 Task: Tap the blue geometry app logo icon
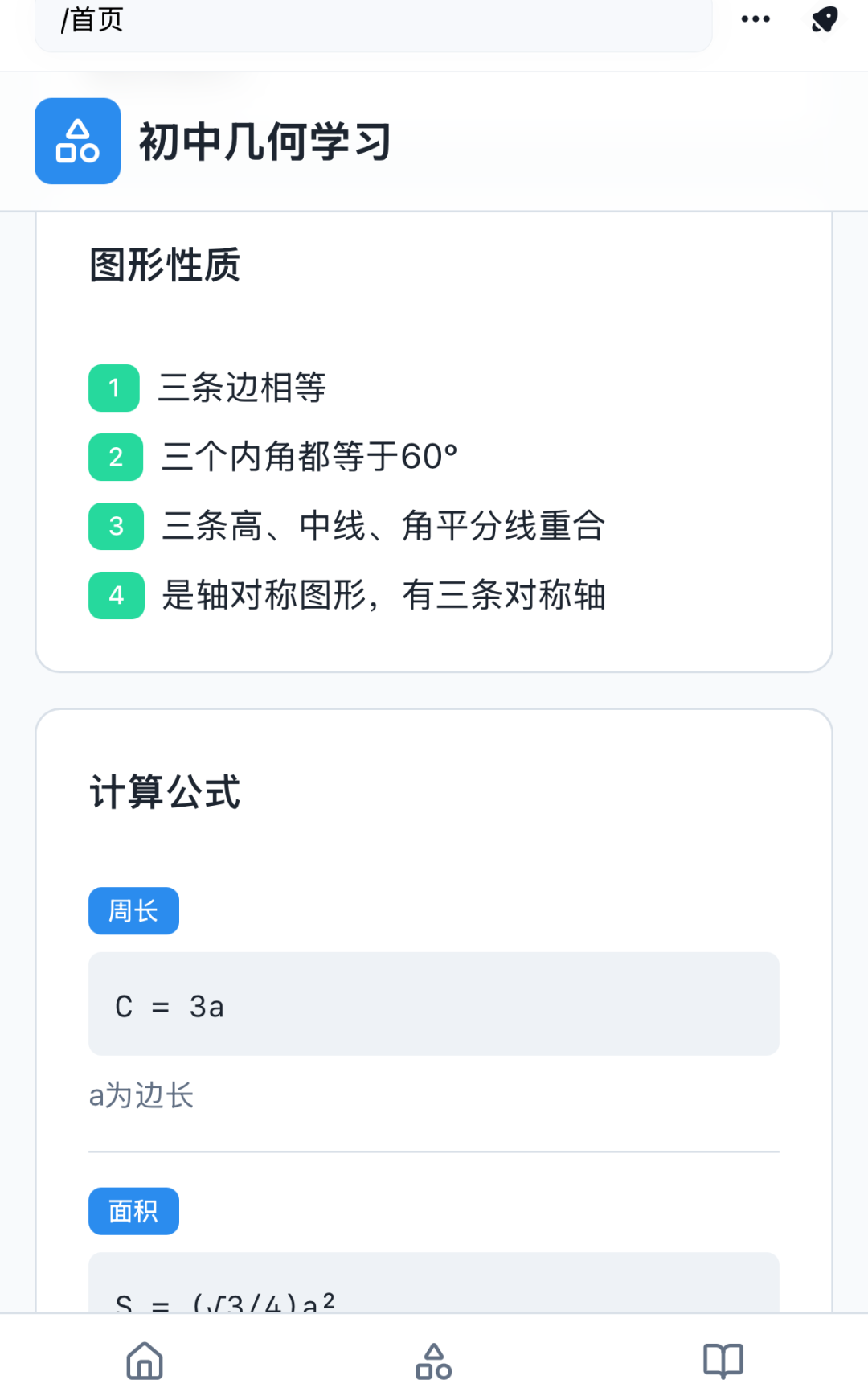click(77, 142)
